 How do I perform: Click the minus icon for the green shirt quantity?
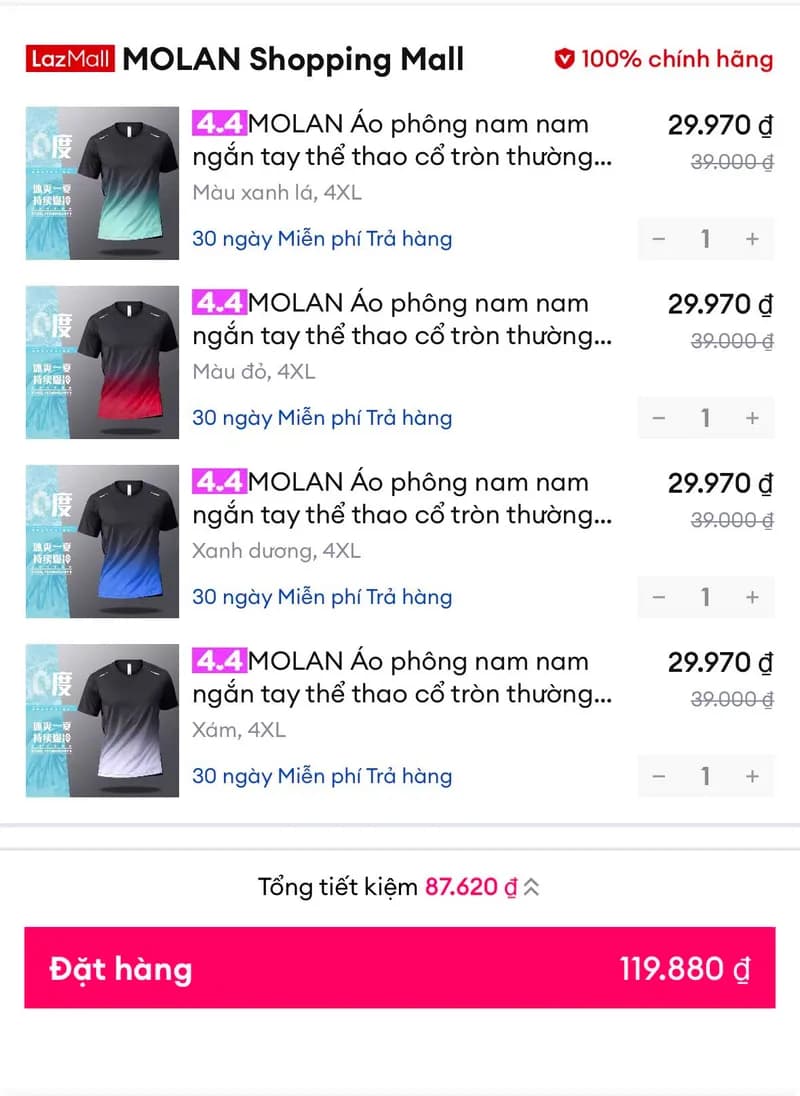point(658,239)
